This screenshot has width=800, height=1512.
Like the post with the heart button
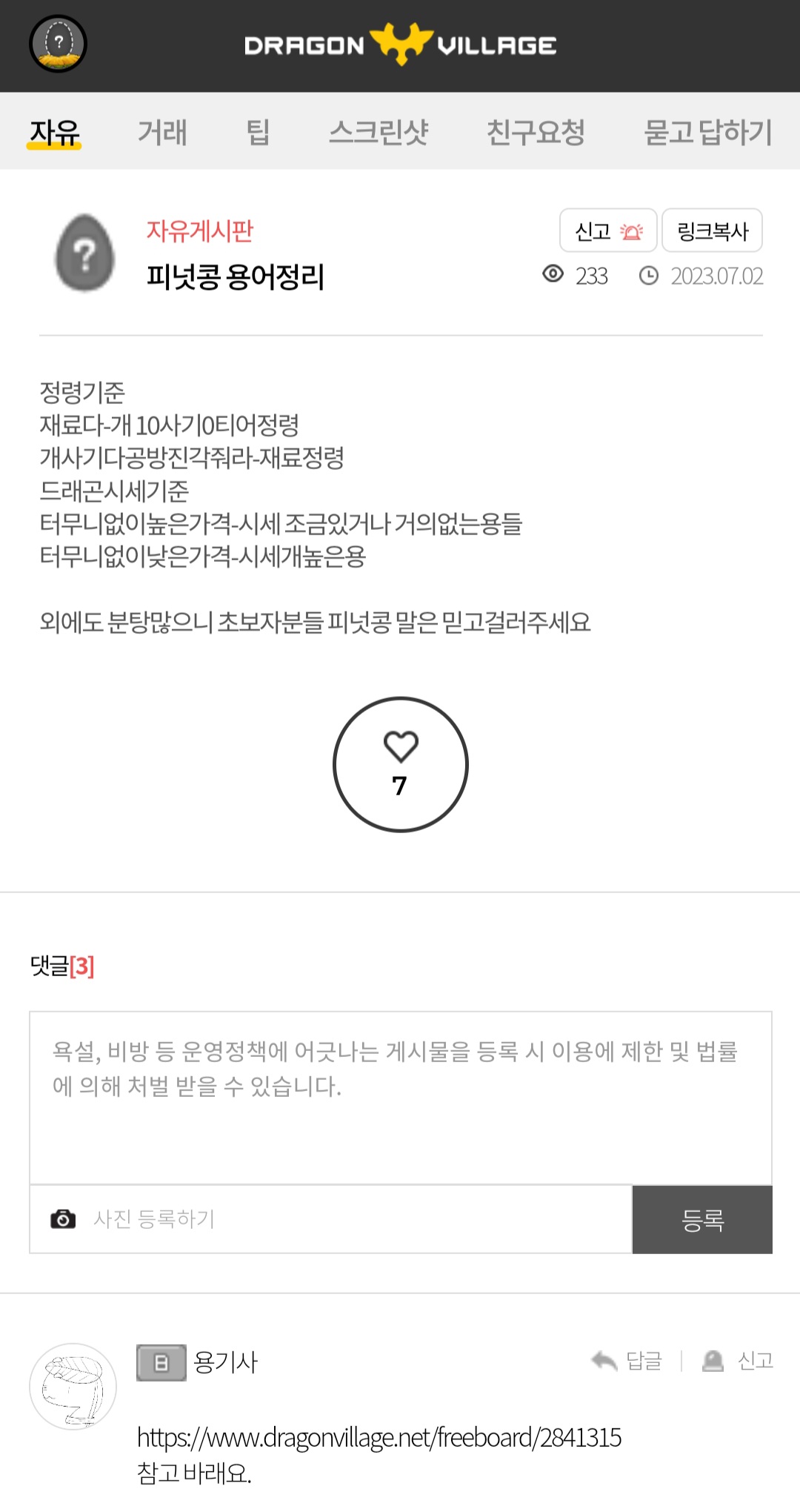(400, 764)
